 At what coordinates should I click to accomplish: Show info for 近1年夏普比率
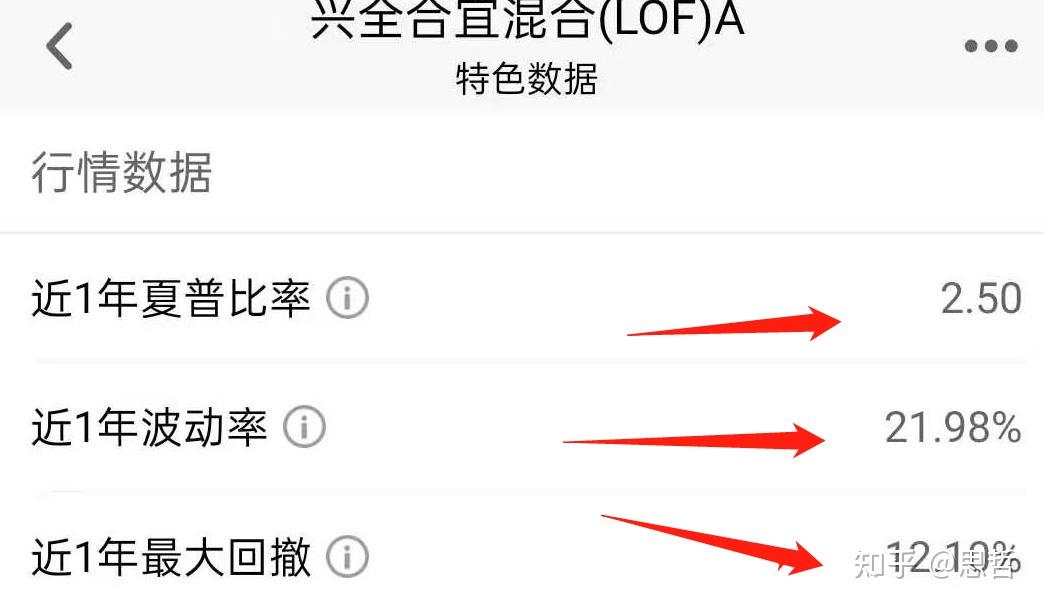pos(348,298)
